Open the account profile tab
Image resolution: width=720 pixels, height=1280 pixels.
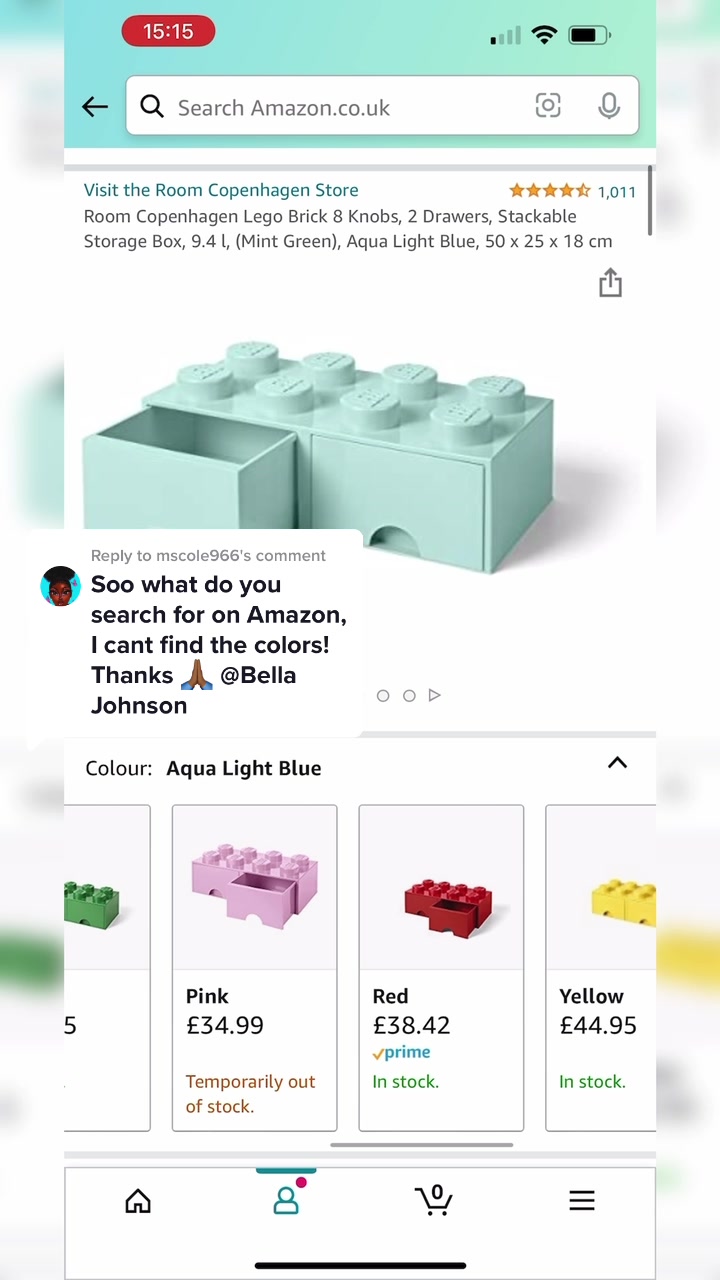pyautogui.click(x=286, y=1201)
